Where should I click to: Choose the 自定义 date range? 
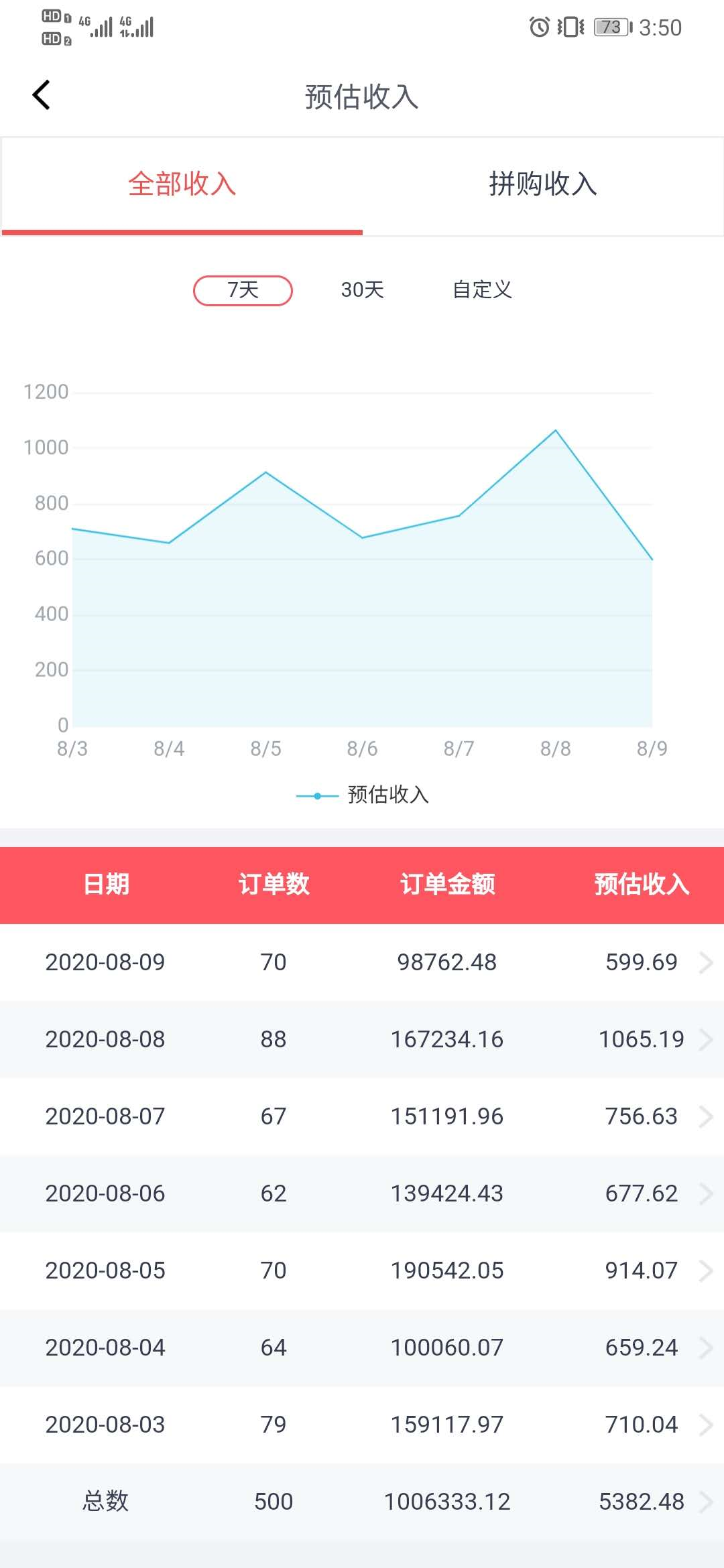click(x=482, y=290)
